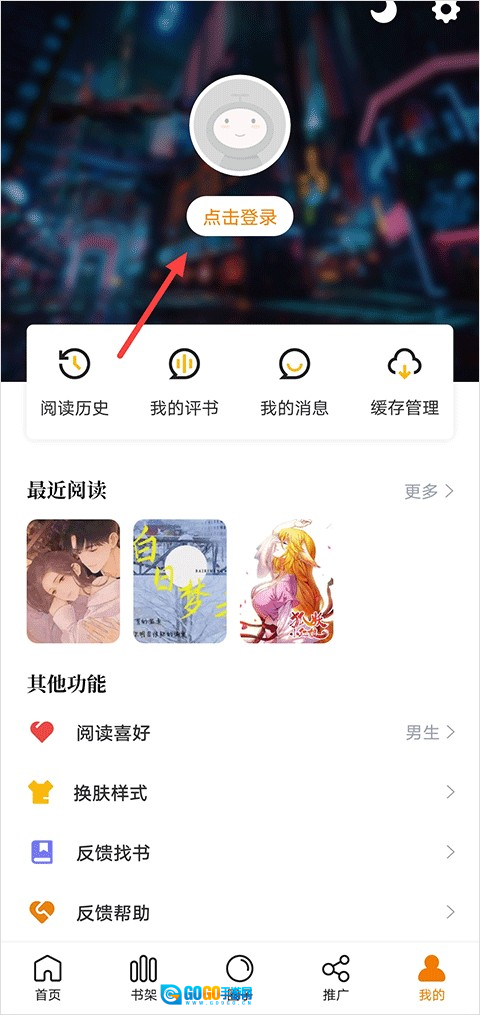Switch to the 书架 bookshelf tab
The width and height of the screenshot is (480, 1015).
[x=144, y=977]
